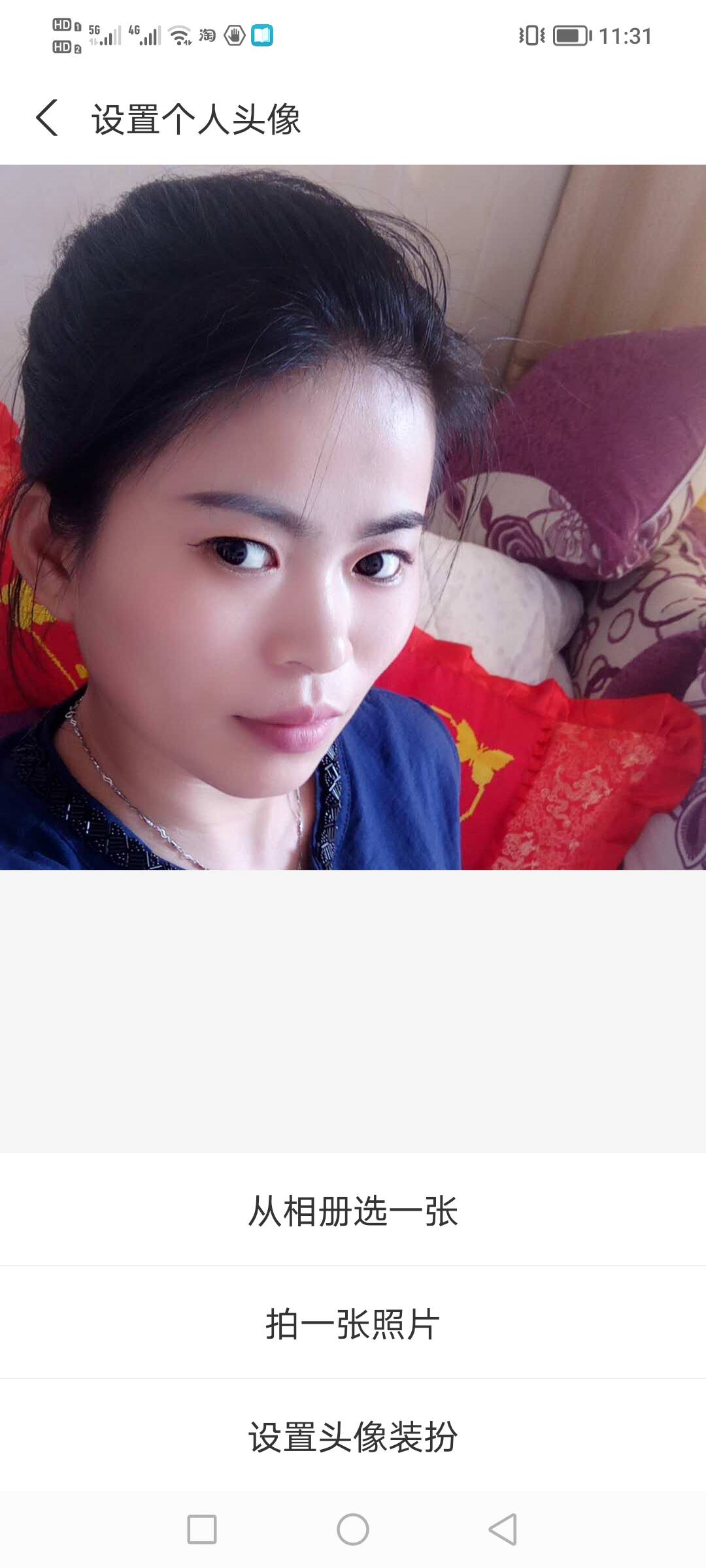Choose 拍一张照片 to take photo
This screenshot has height=1568, width=706.
[353, 1324]
